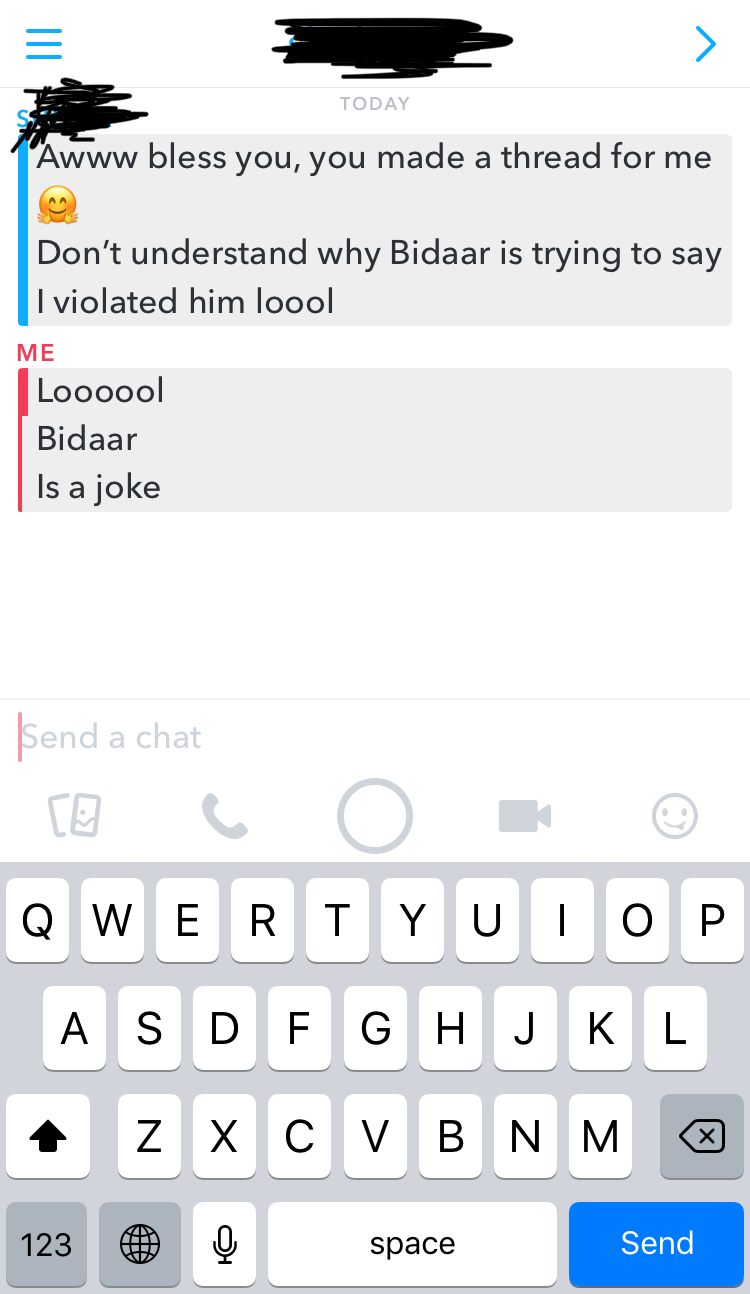Screen dimensions: 750x1294
Task: Open the sticker emoji picker
Action: [675, 815]
